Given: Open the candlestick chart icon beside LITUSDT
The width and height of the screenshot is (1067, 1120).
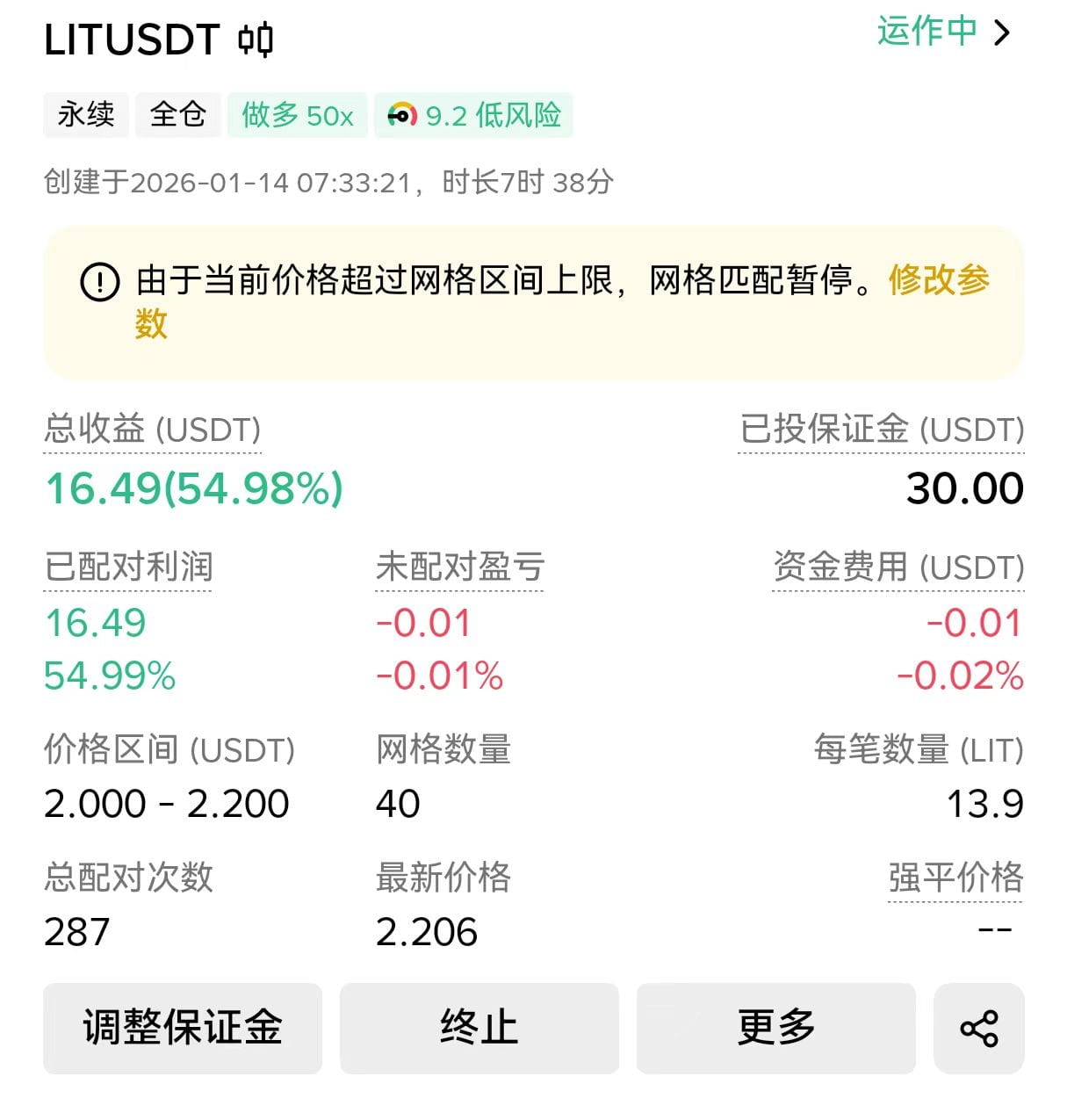Looking at the screenshot, I should 256,40.
